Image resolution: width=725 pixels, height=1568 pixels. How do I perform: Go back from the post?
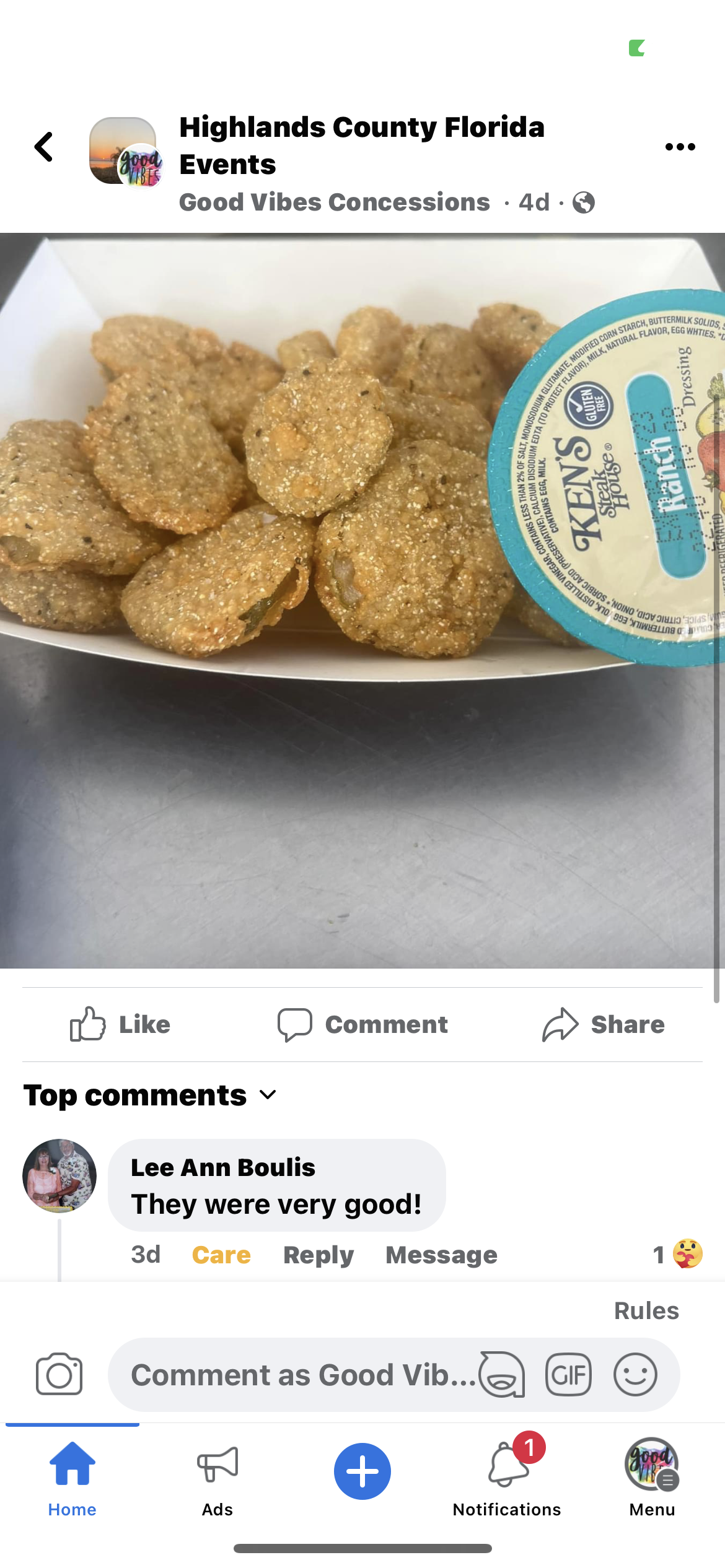point(44,147)
